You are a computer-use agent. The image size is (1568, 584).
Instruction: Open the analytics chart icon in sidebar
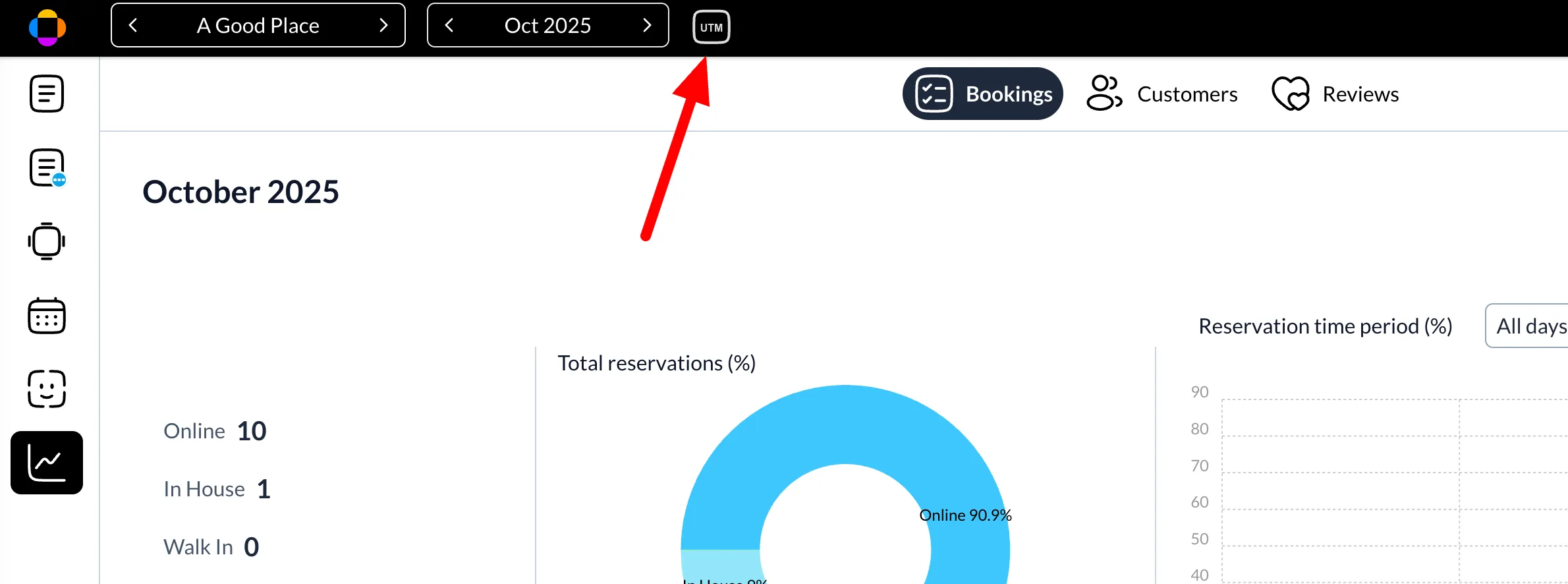coord(47,463)
